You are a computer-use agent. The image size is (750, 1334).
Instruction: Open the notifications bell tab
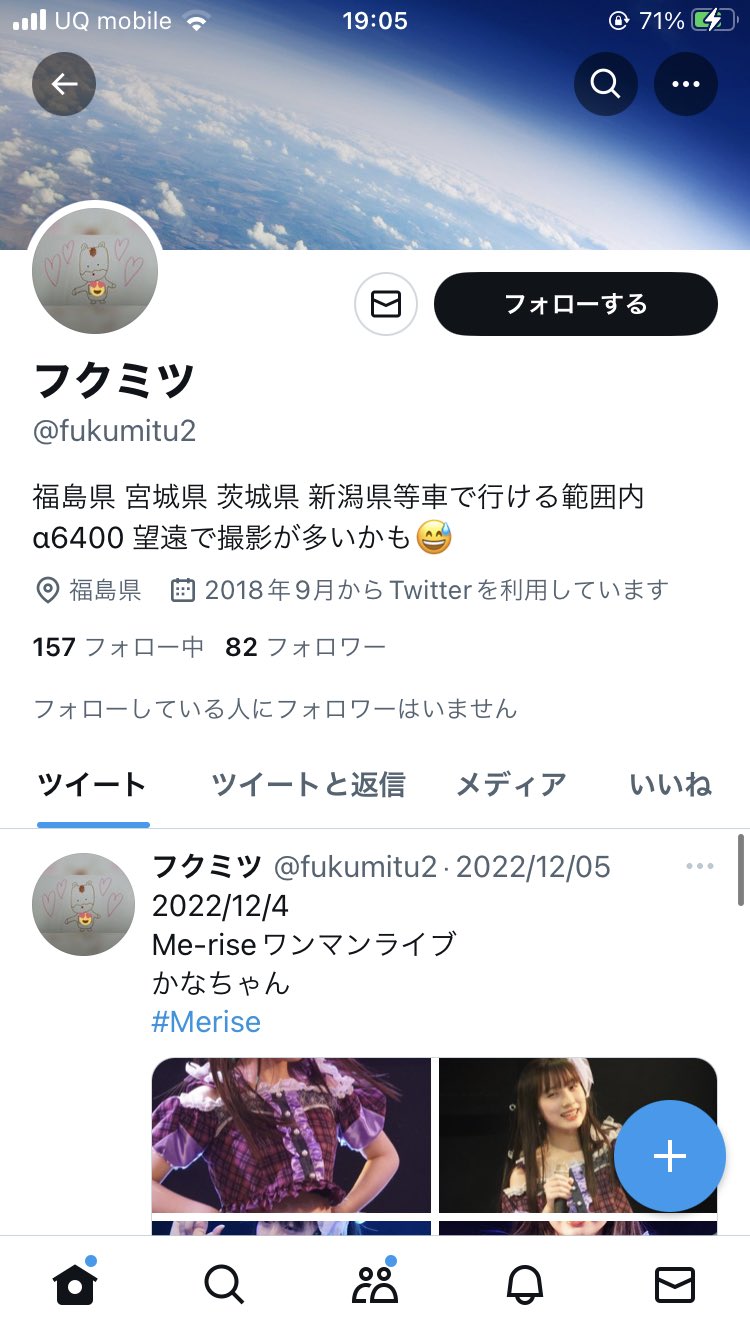pos(525,1285)
